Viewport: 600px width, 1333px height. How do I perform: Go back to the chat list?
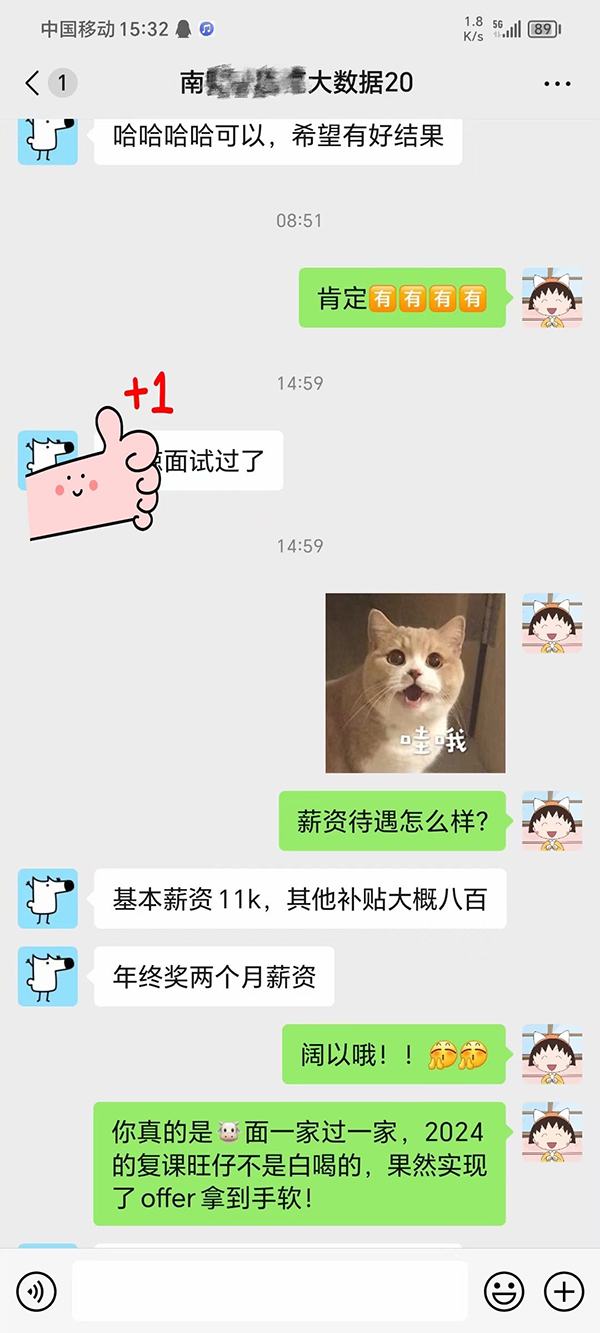[33, 82]
